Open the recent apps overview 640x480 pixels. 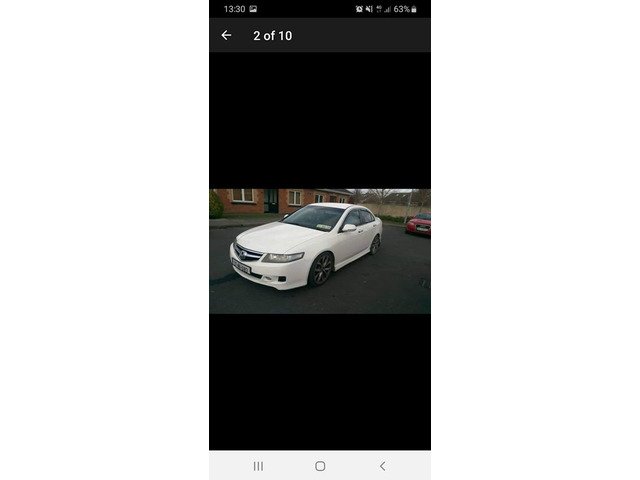(x=258, y=466)
